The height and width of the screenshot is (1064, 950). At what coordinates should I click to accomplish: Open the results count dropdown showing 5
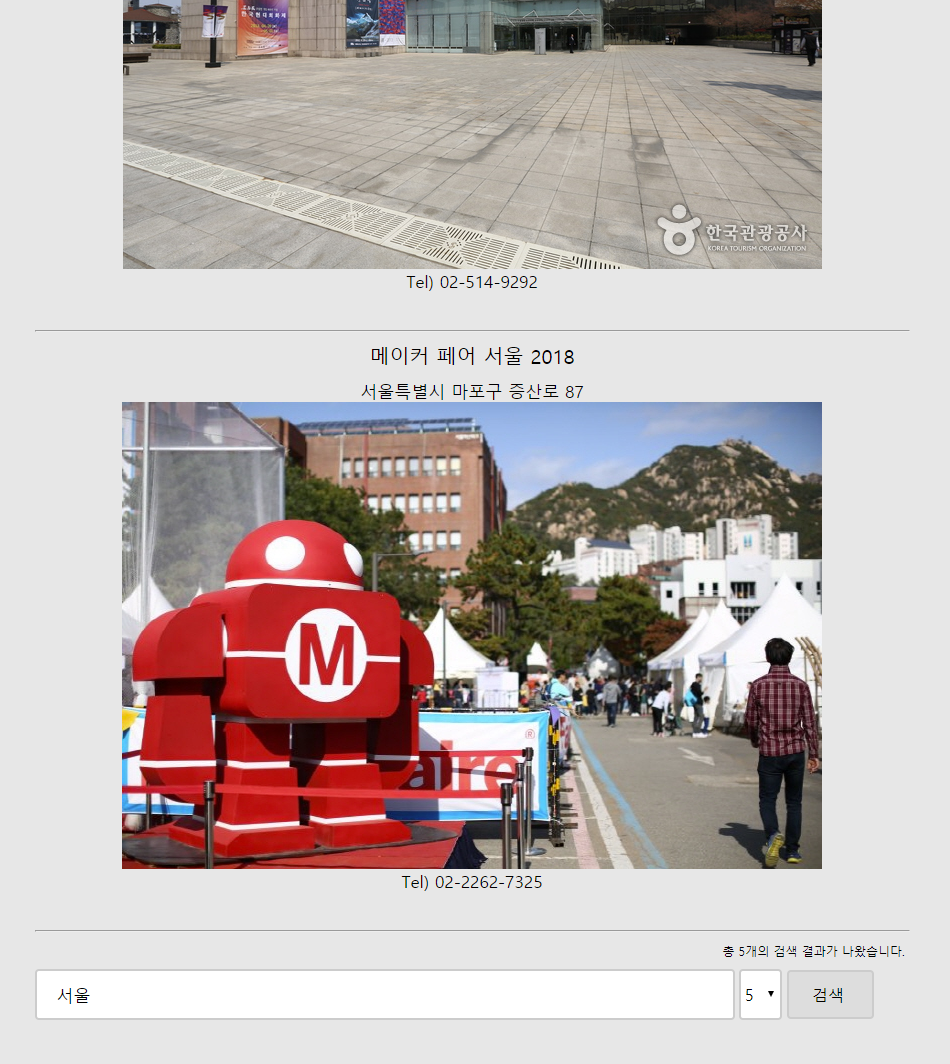[x=760, y=995]
